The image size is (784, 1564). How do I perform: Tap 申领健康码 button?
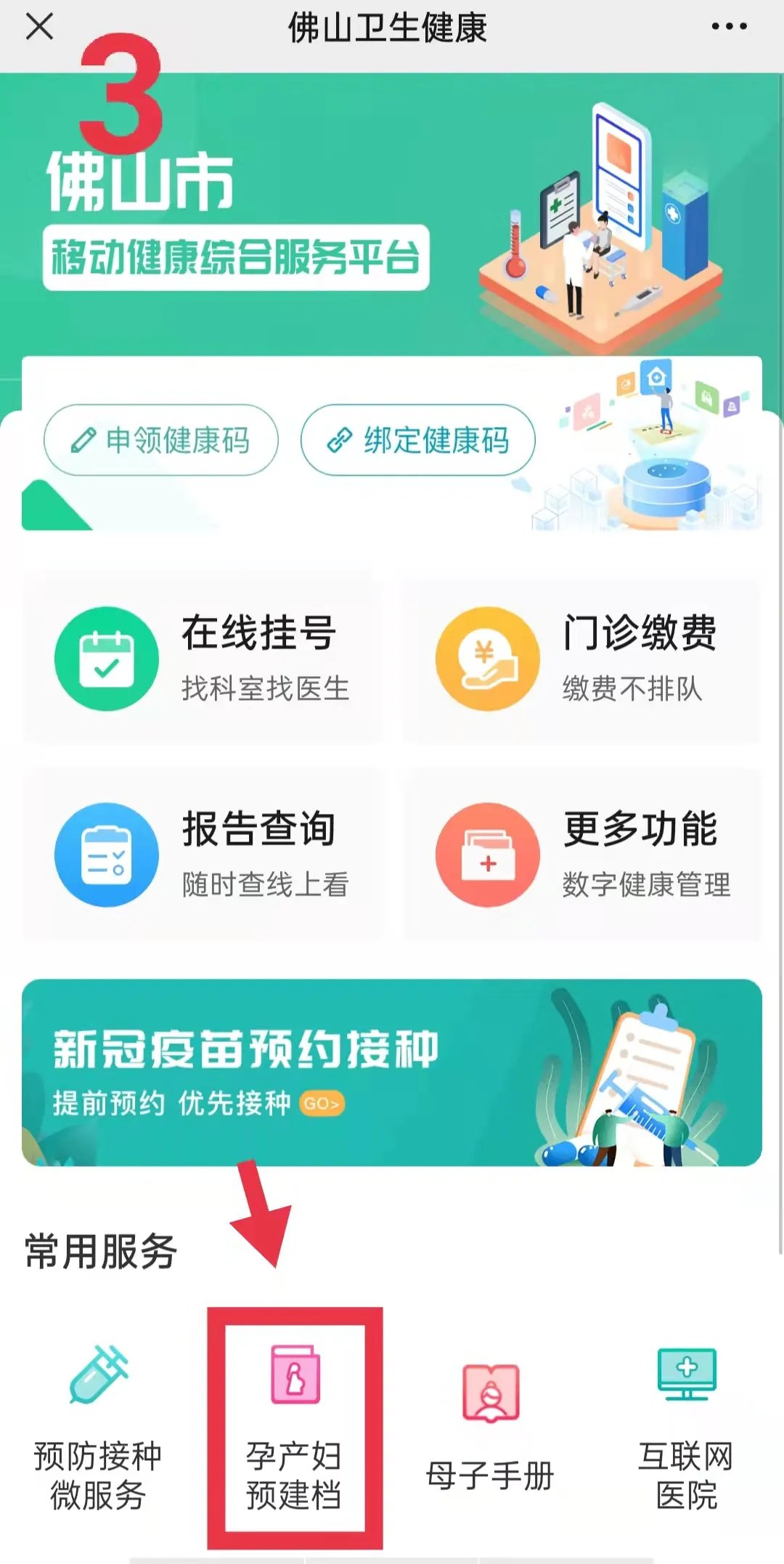(160, 440)
